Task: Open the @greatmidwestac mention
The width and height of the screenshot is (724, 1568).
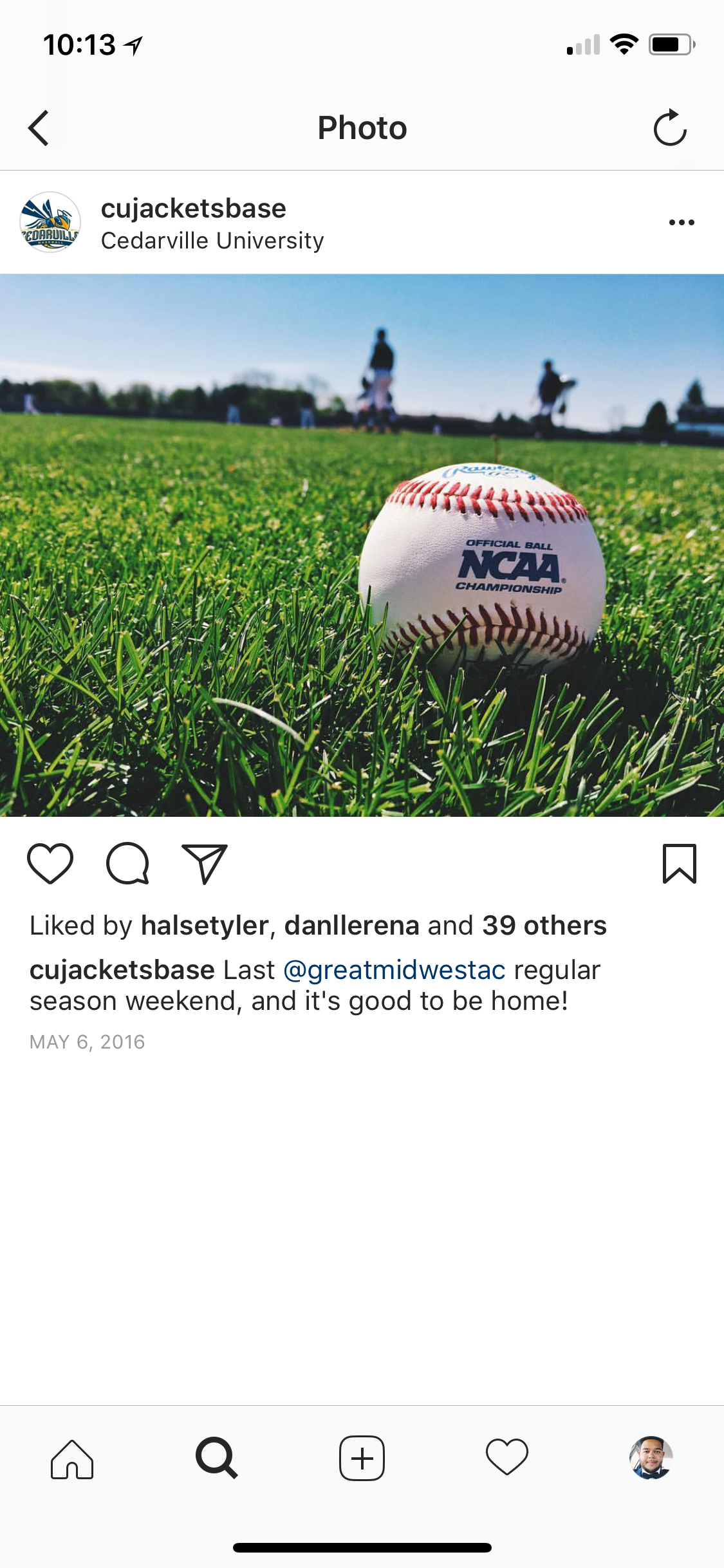Action: pos(394,970)
